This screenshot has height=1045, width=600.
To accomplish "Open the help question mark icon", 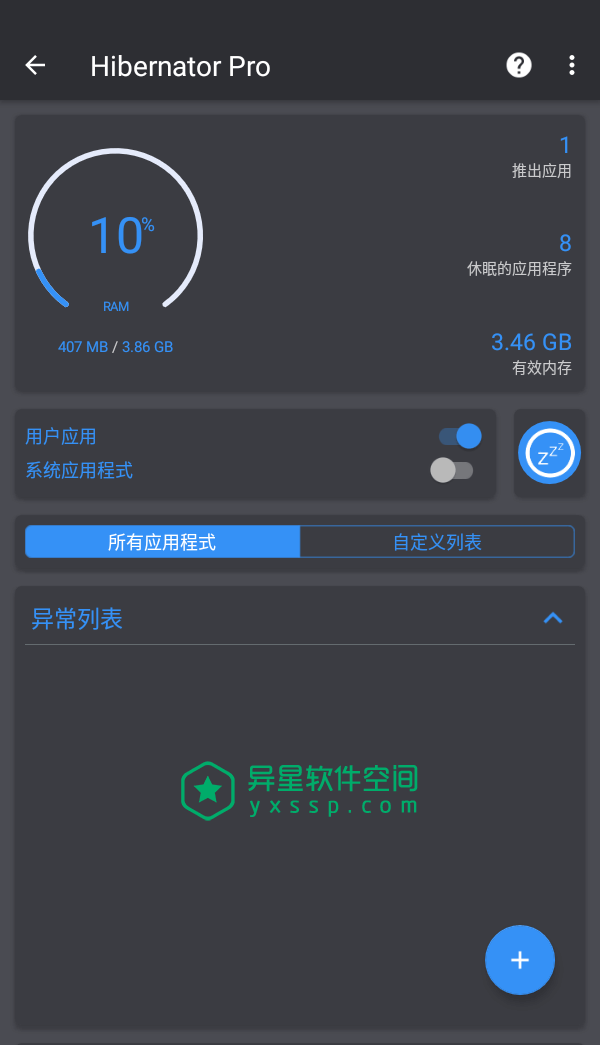I will pos(518,66).
